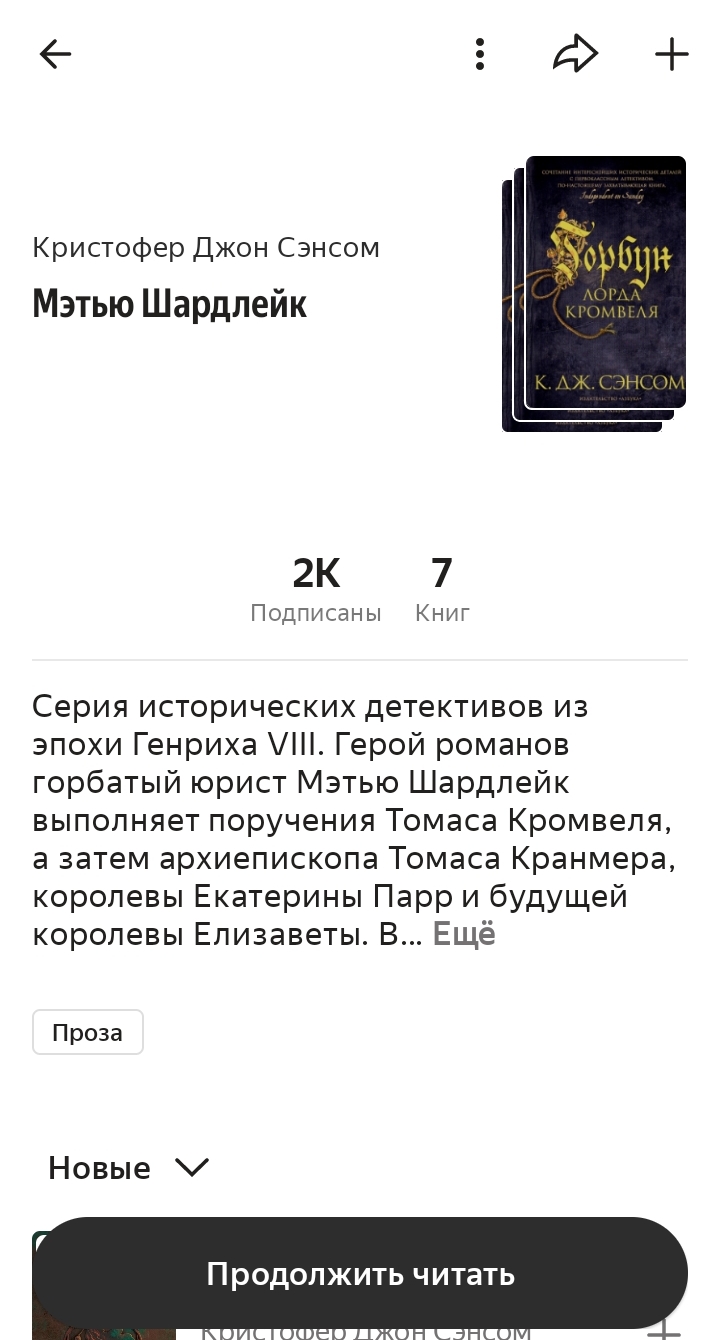
Task: Open author Кристофер Джон Сэнсом above the title
Action: click(x=206, y=247)
